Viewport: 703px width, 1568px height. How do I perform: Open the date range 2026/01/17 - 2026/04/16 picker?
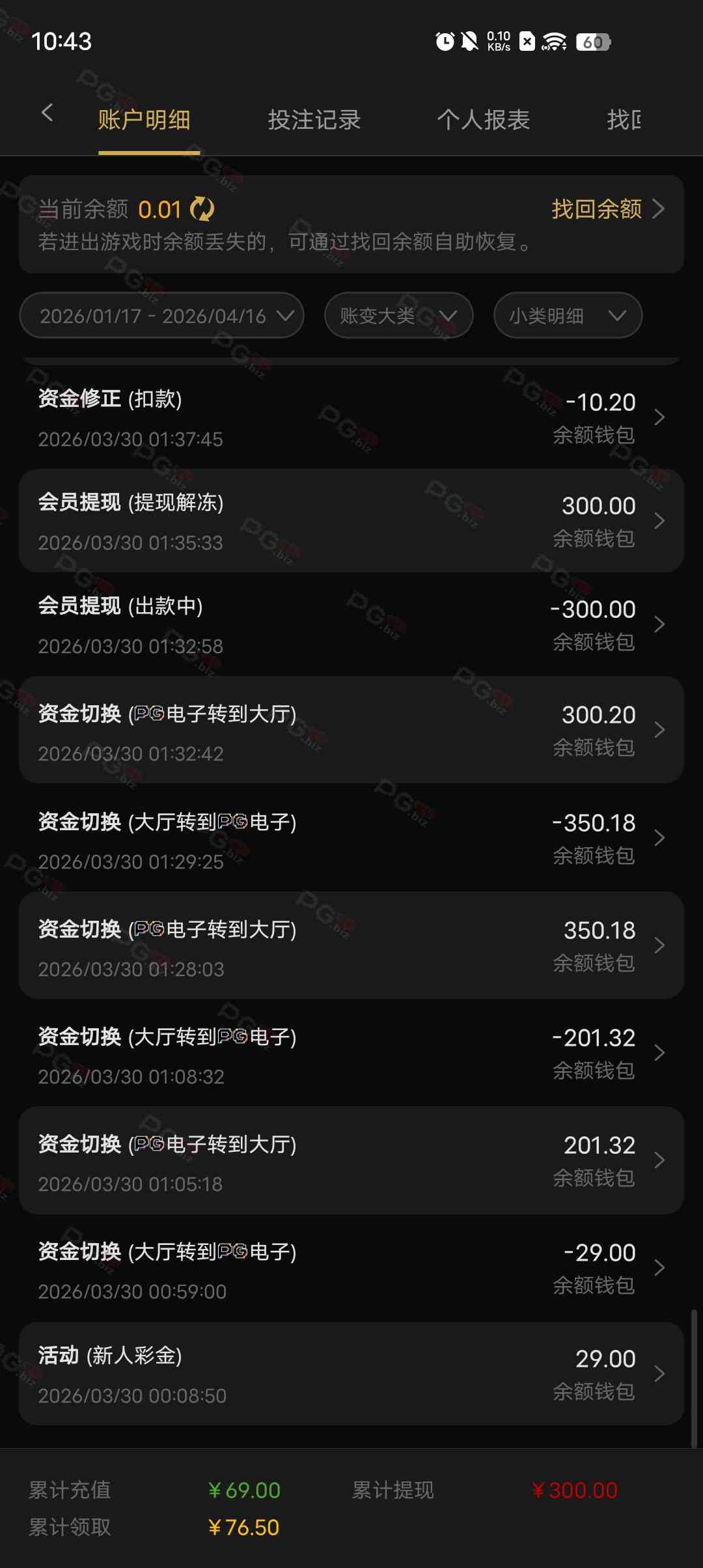pos(161,316)
